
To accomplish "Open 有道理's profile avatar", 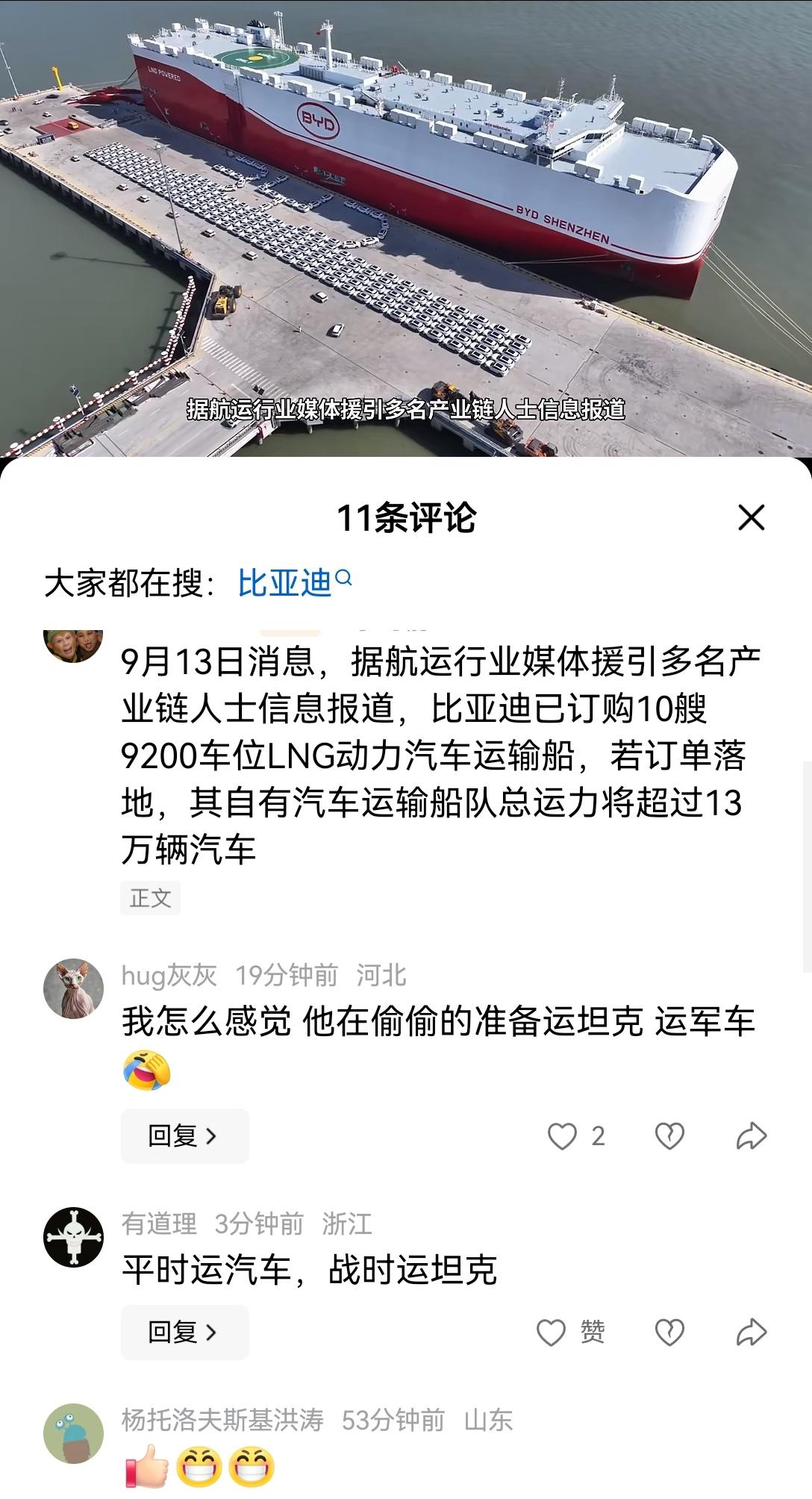I will point(73,1237).
